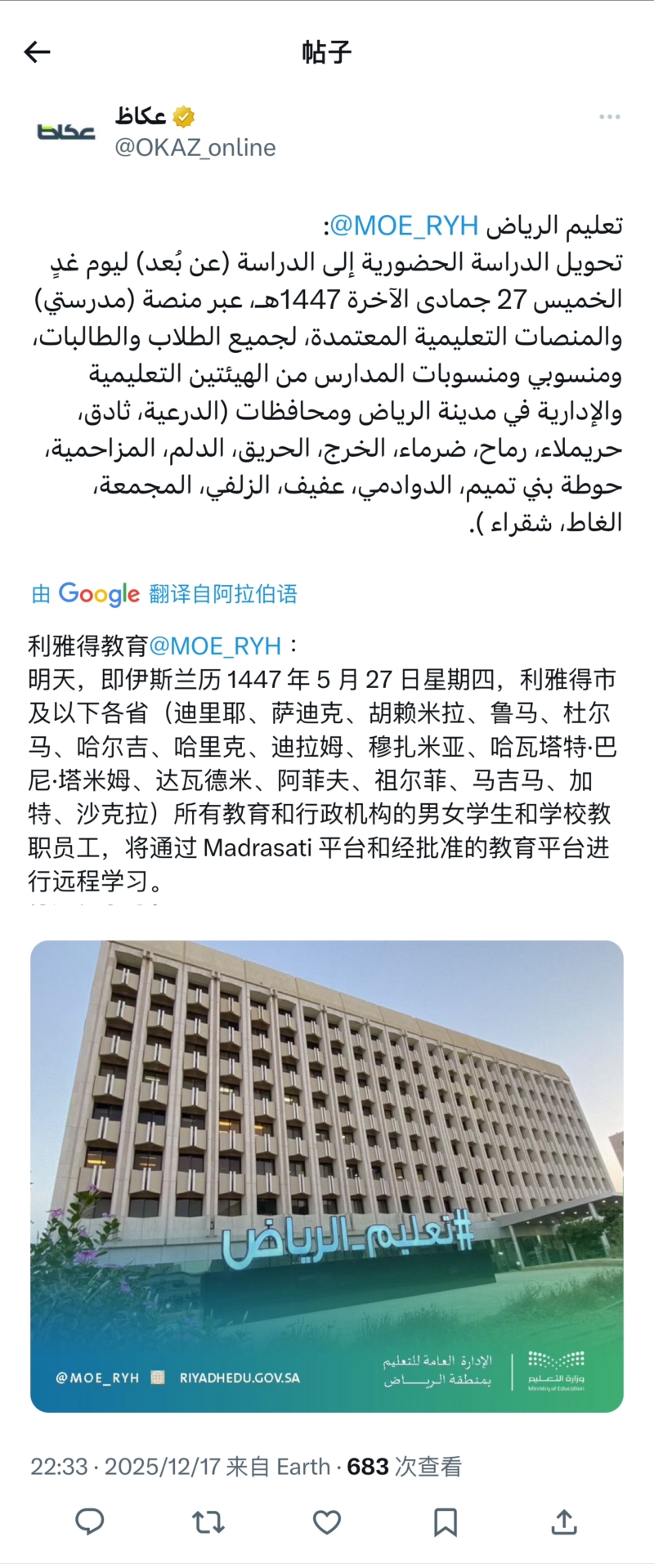Like this post
Viewport: 654px width, 1568px height.
pos(327,1521)
